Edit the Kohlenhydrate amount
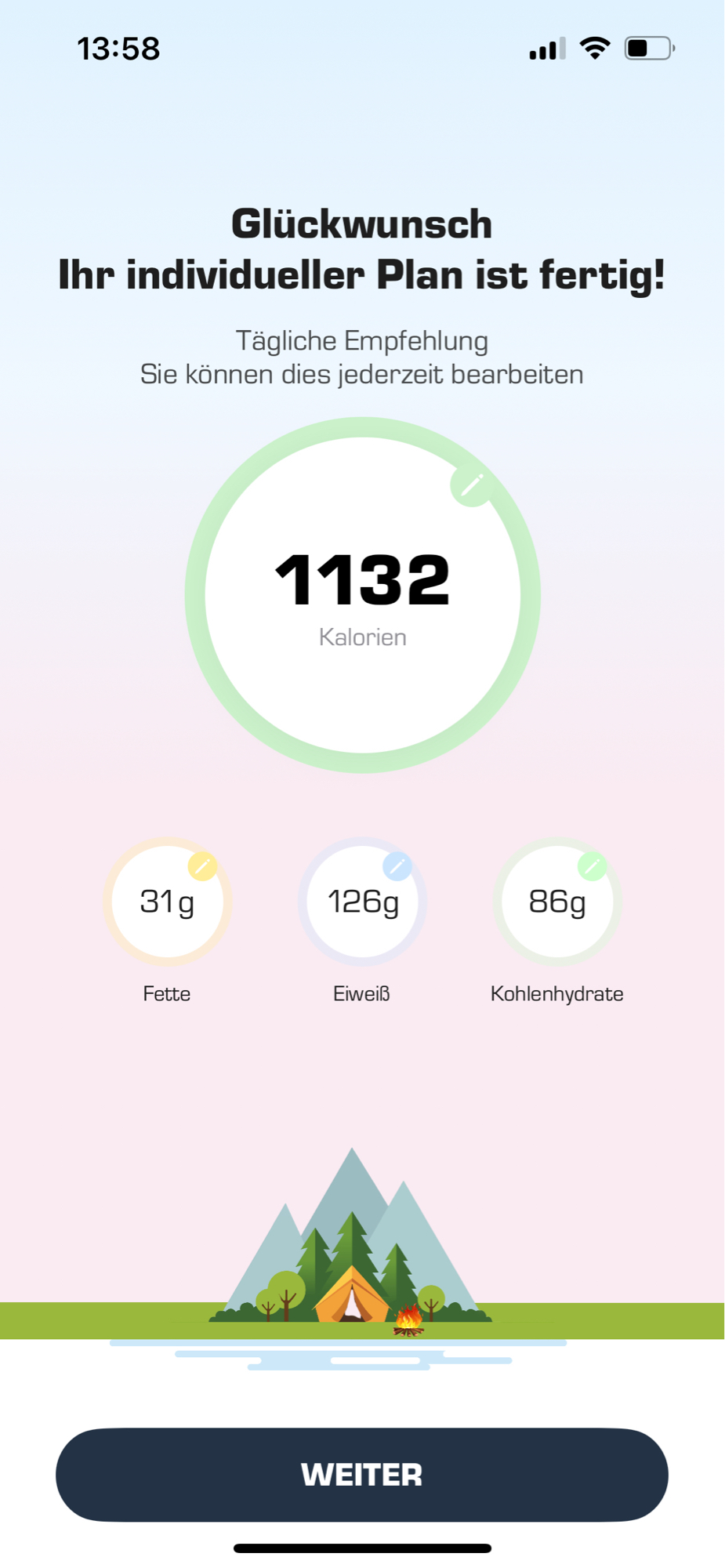This screenshot has height=1568, width=725. (x=592, y=866)
